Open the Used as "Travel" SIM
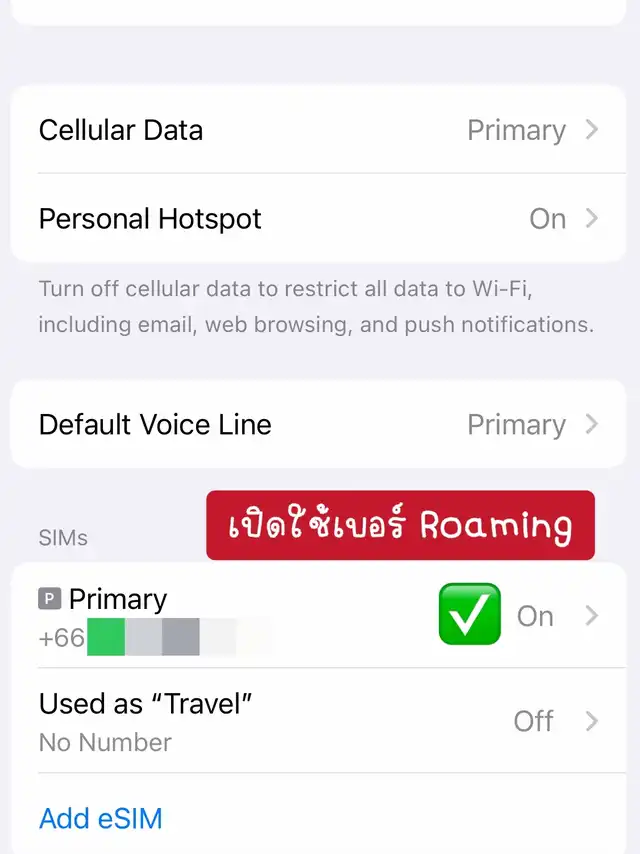This screenshot has width=640, height=854. [x=318, y=721]
